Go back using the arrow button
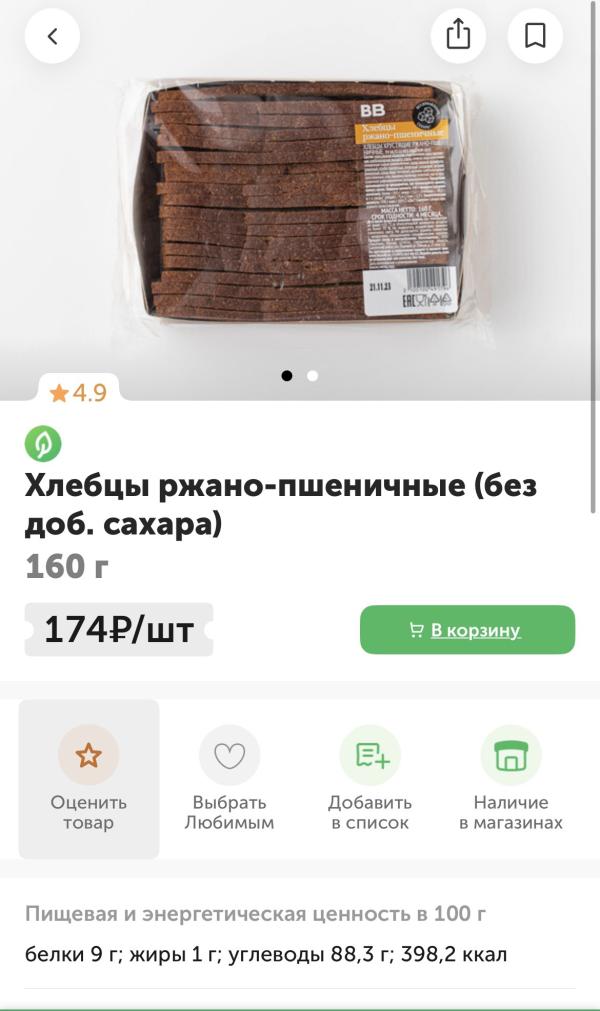The width and height of the screenshot is (600, 1011). (x=52, y=36)
